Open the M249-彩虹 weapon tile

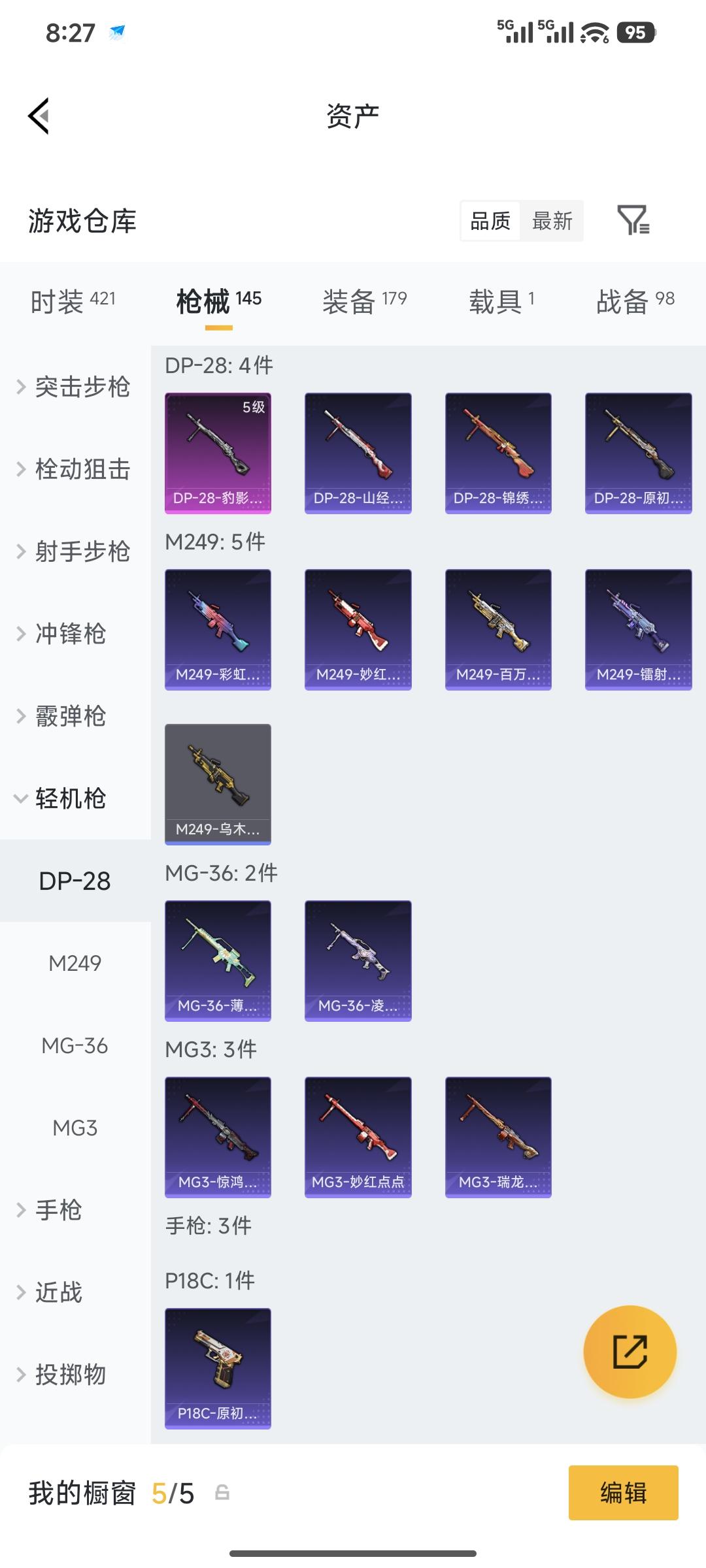pos(218,629)
